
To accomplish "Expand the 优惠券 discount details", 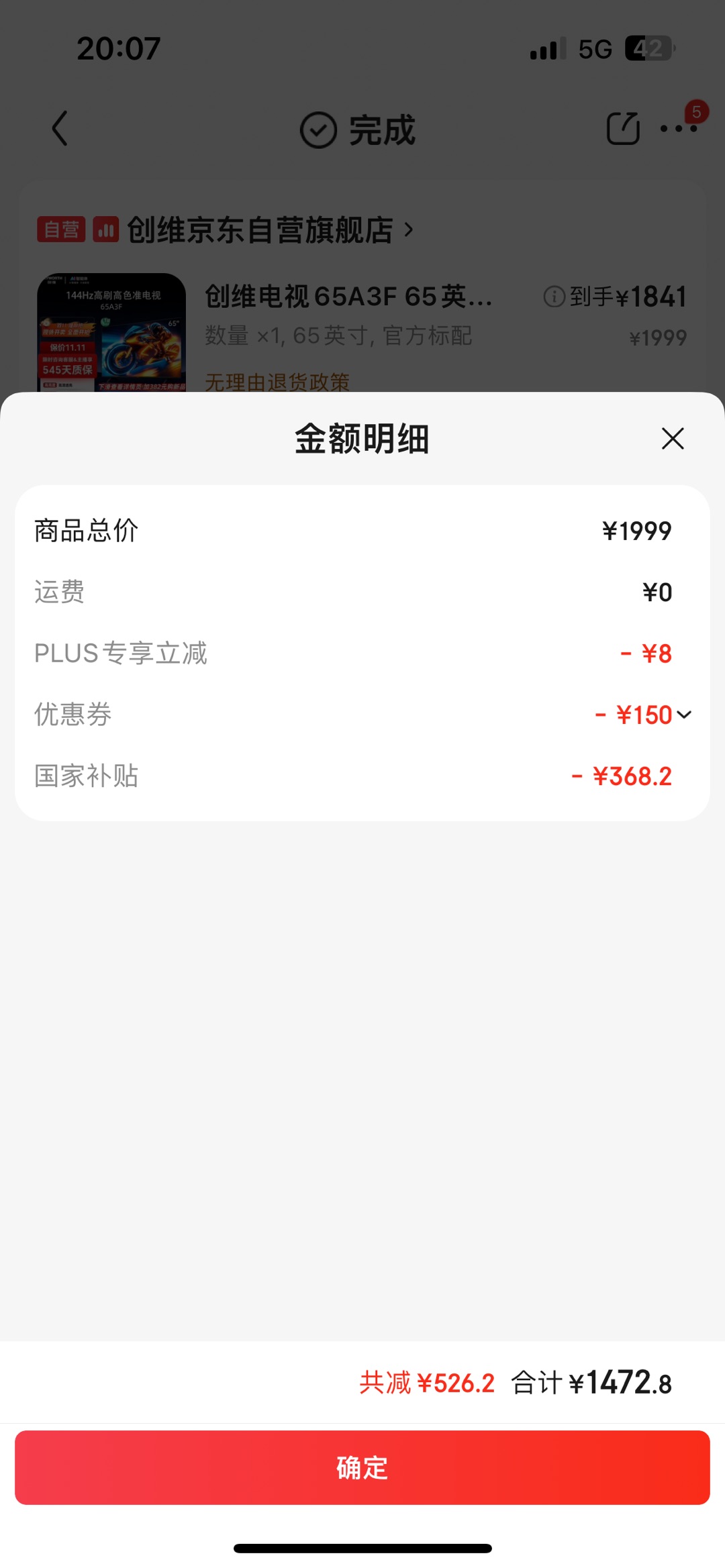I will [683, 715].
